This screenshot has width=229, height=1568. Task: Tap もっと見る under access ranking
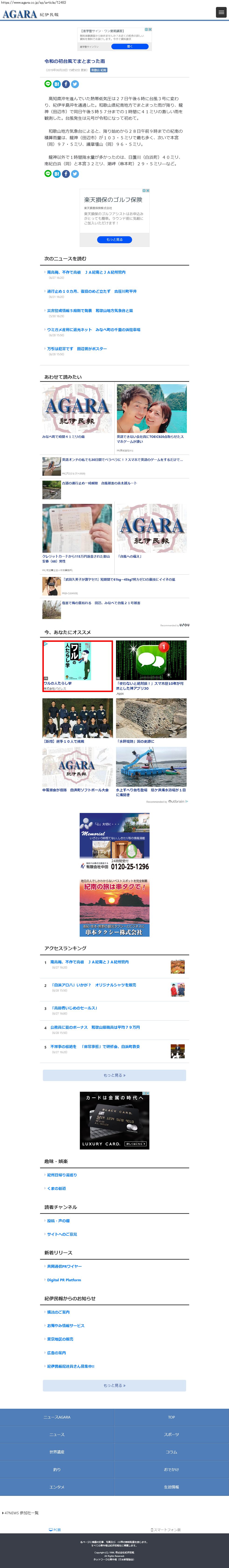[x=115, y=1075]
